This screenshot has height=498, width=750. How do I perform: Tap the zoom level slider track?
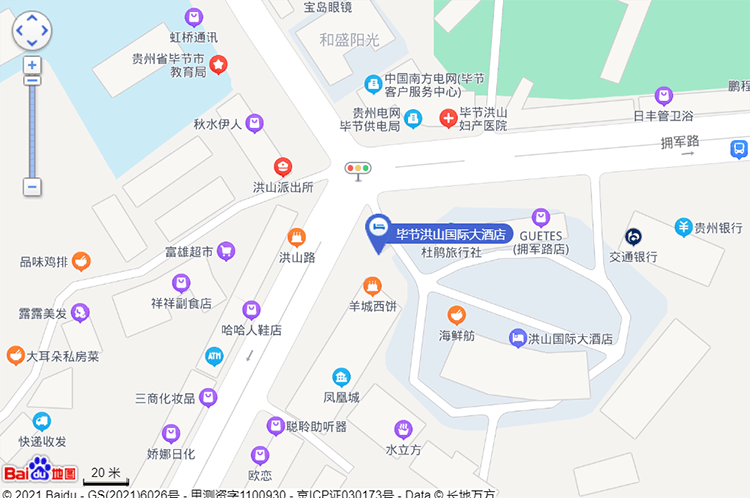(x=32, y=130)
